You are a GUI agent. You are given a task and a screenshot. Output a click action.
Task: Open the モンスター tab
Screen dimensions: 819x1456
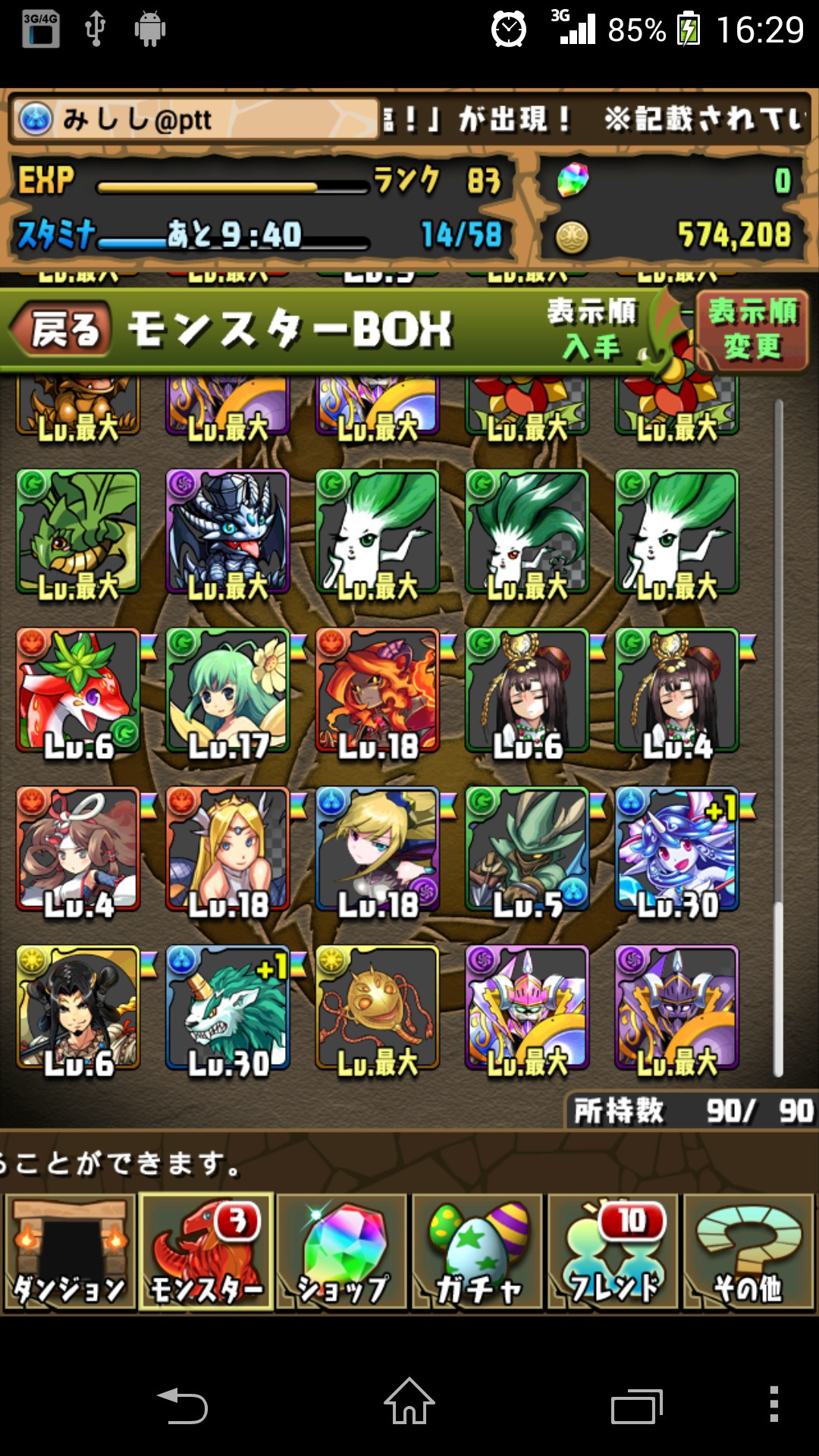point(206,1252)
